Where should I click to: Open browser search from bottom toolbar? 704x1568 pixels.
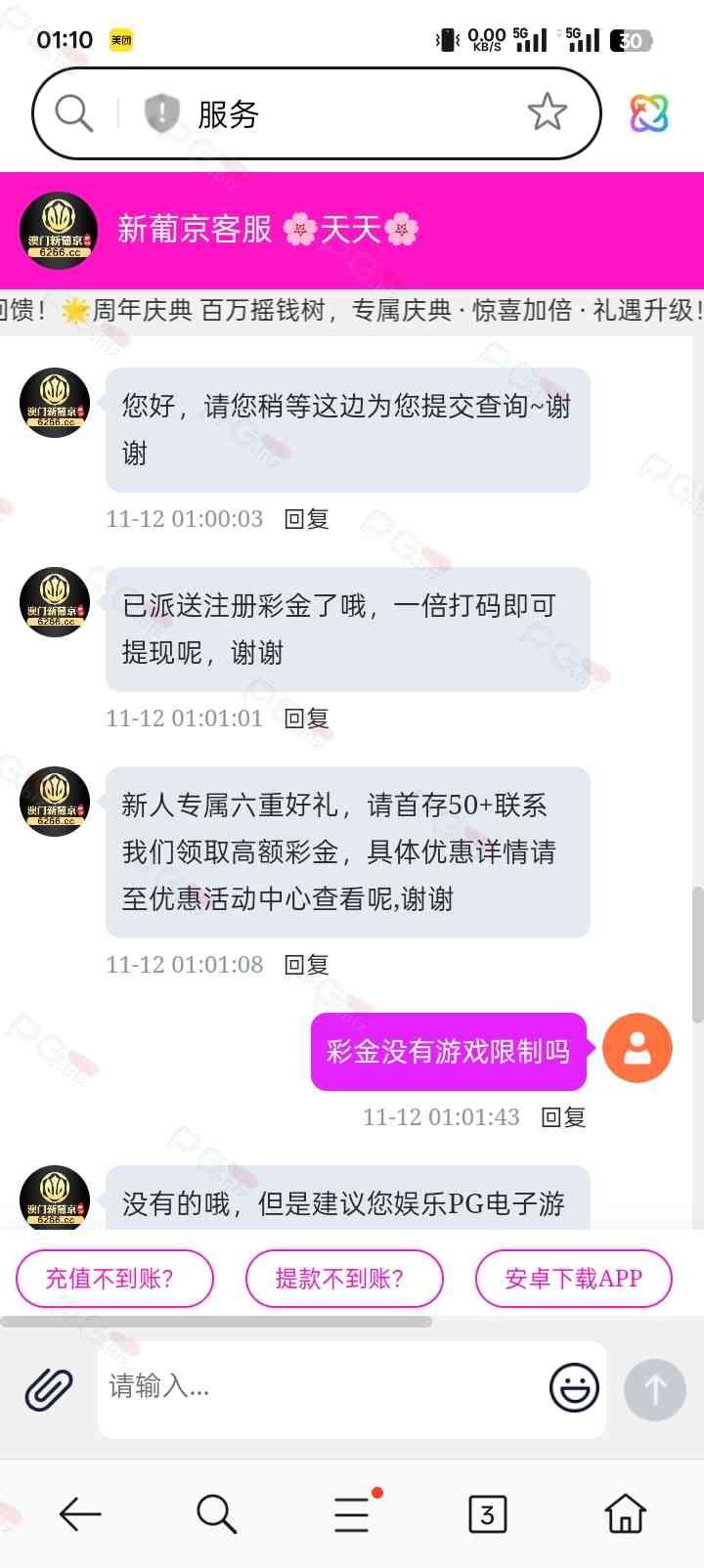click(216, 1514)
